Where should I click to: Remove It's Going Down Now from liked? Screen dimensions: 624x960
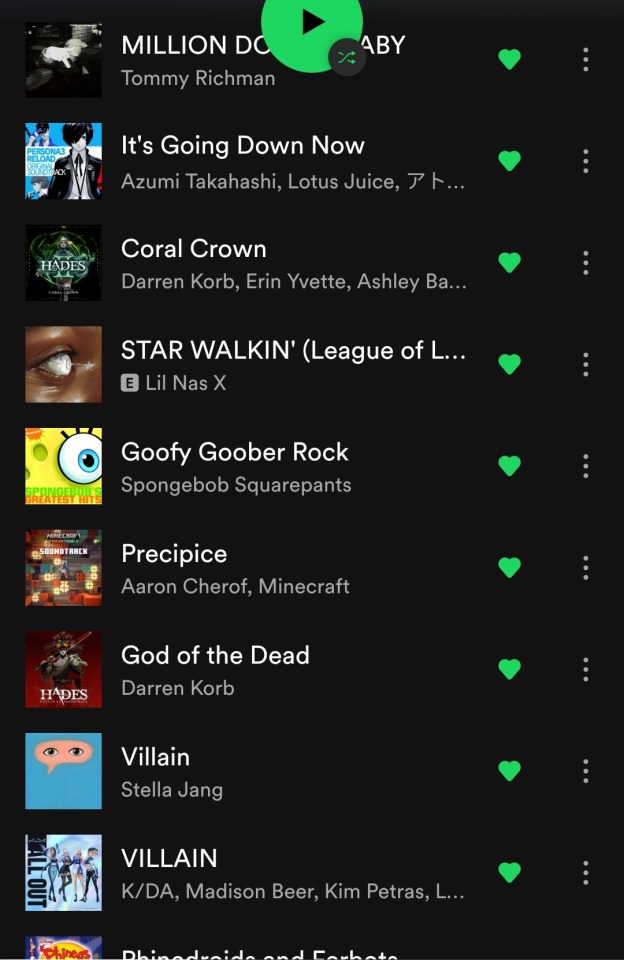510,161
